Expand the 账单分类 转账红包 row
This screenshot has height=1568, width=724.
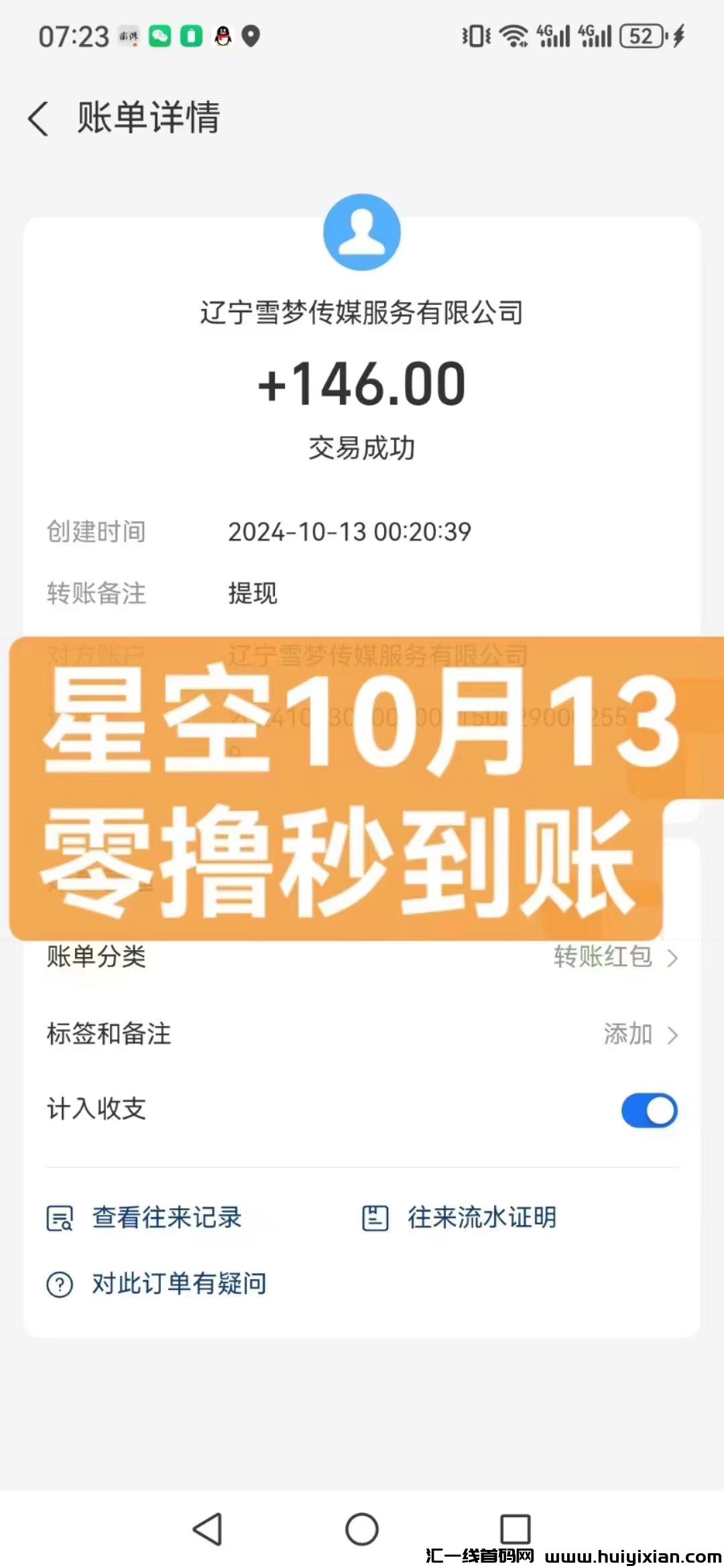673,958
